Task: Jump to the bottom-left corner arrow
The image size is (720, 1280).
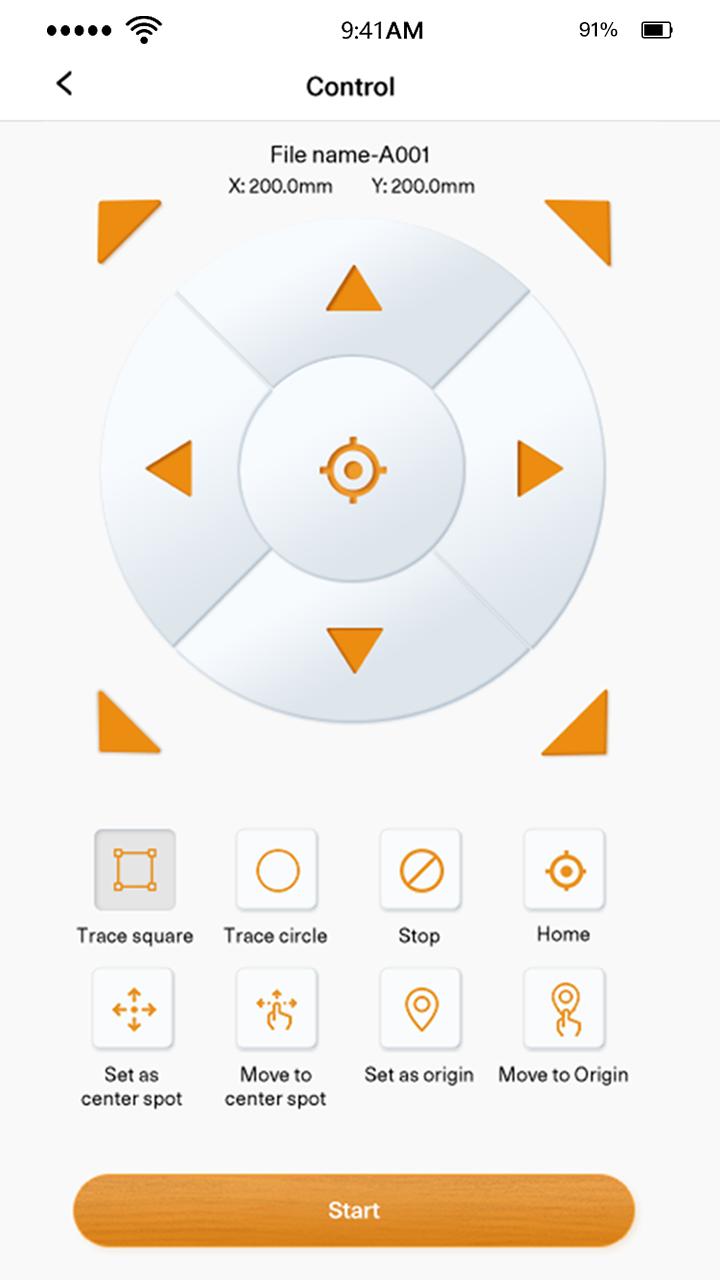Action: (128, 721)
